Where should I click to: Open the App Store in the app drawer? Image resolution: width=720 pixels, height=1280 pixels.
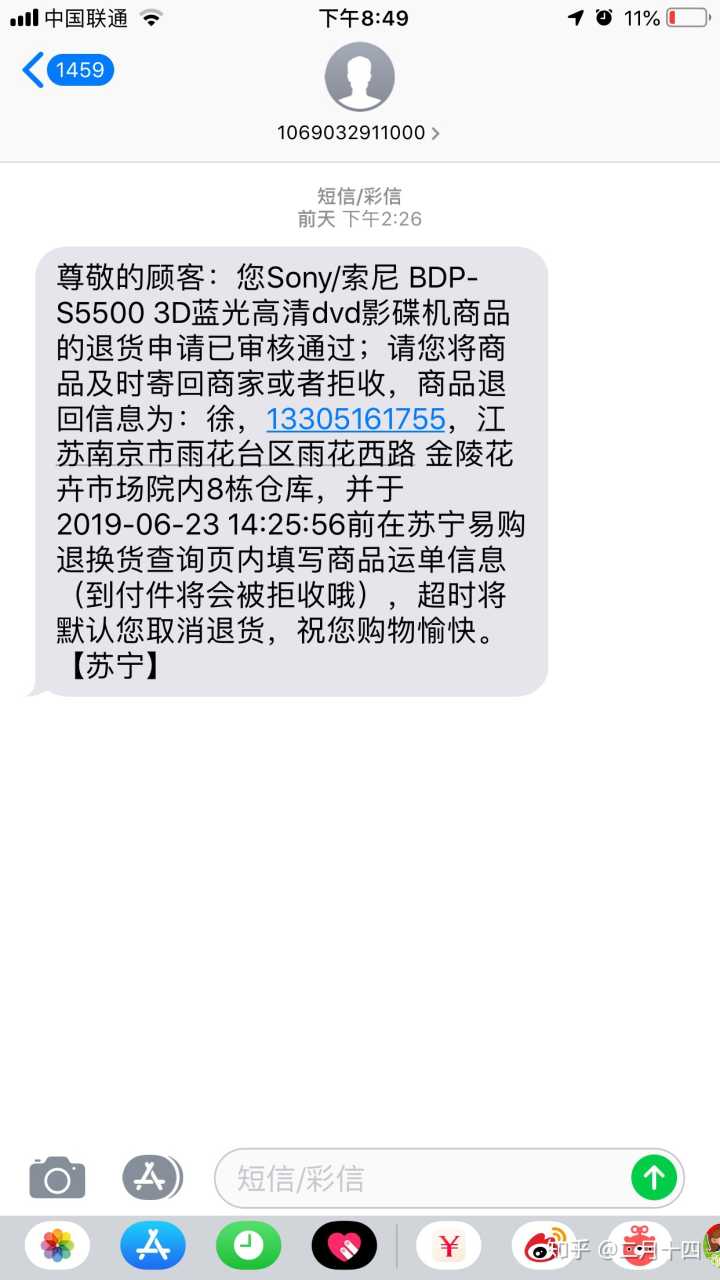[153, 1246]
